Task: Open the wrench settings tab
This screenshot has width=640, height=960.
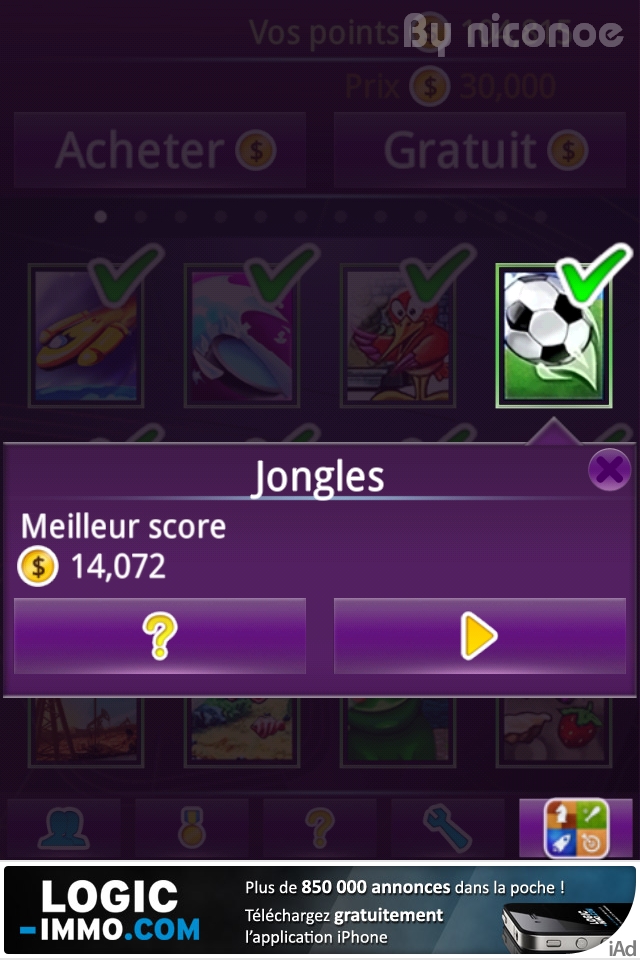Action: [x=447, y=828]
